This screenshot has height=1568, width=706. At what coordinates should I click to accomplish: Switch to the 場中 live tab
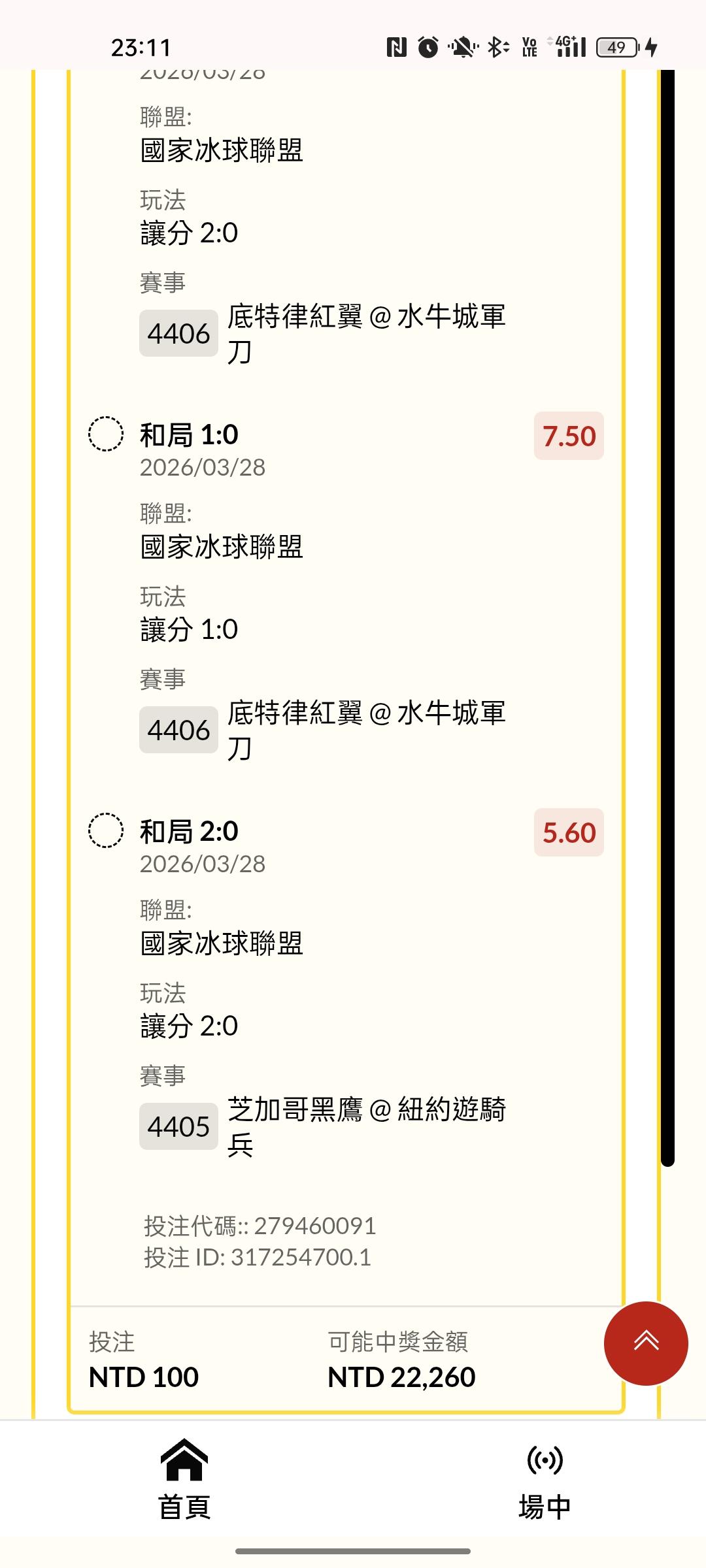[545, 1481]
